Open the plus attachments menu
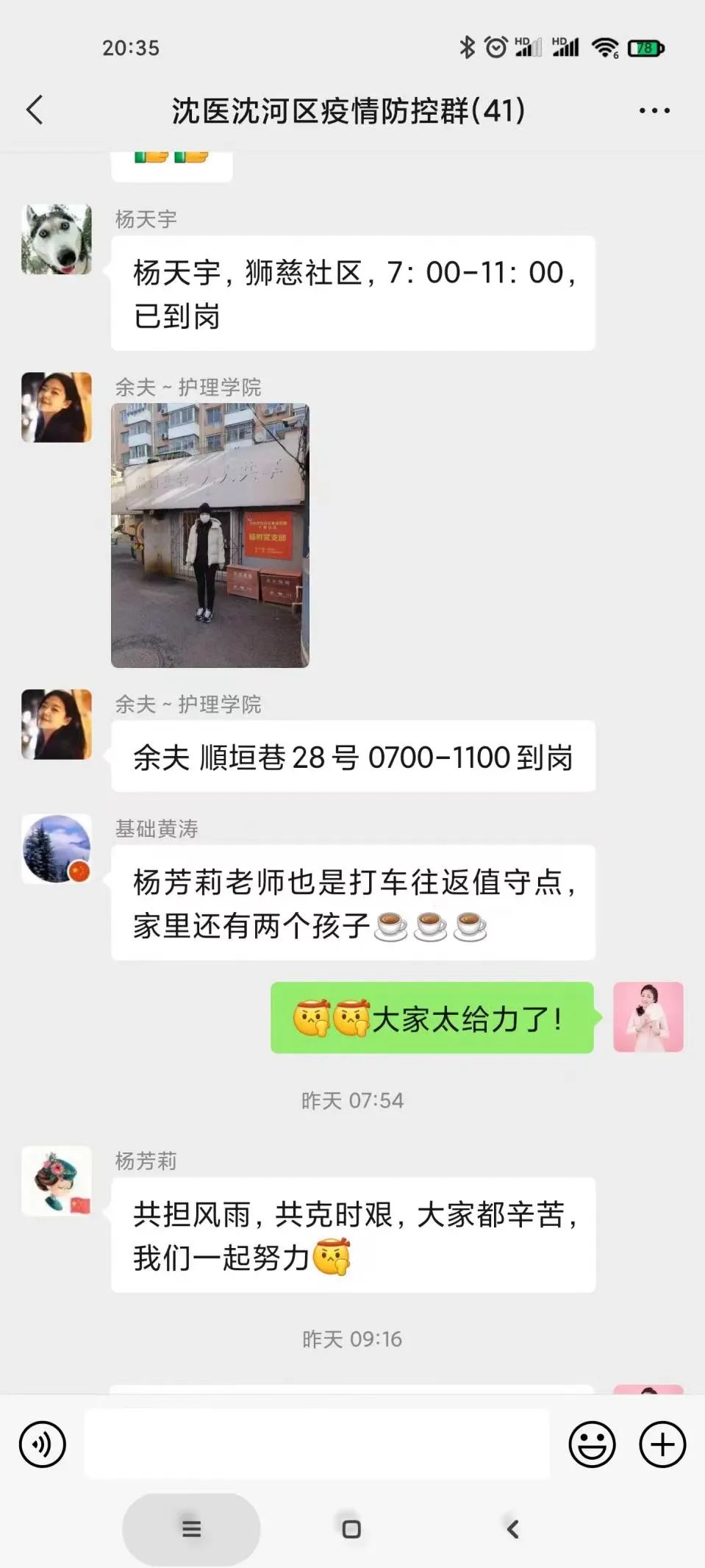Viewport: 705px width, 1568px height. (662, 1444)
